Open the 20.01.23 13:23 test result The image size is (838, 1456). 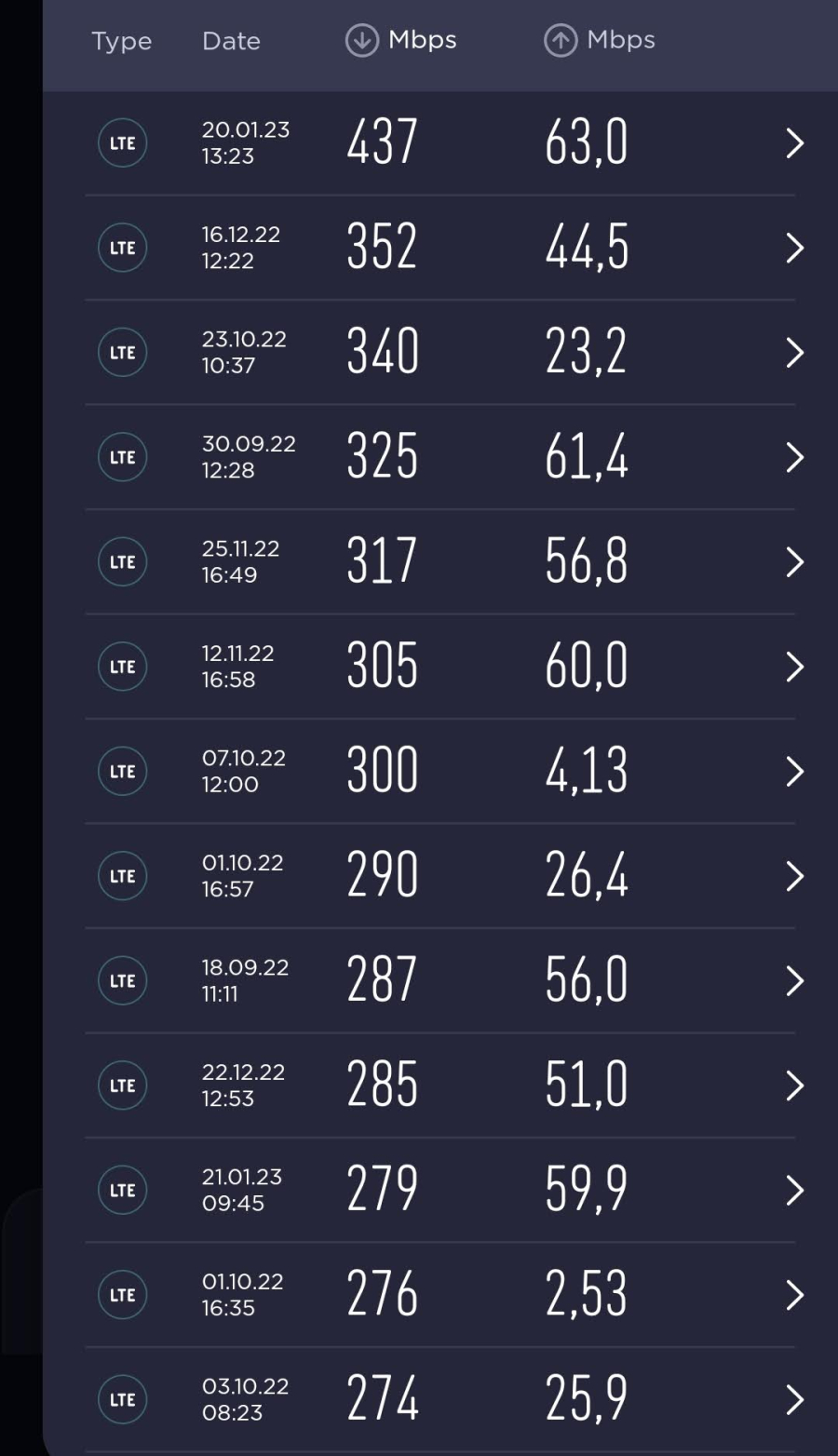tap(440, 143)
